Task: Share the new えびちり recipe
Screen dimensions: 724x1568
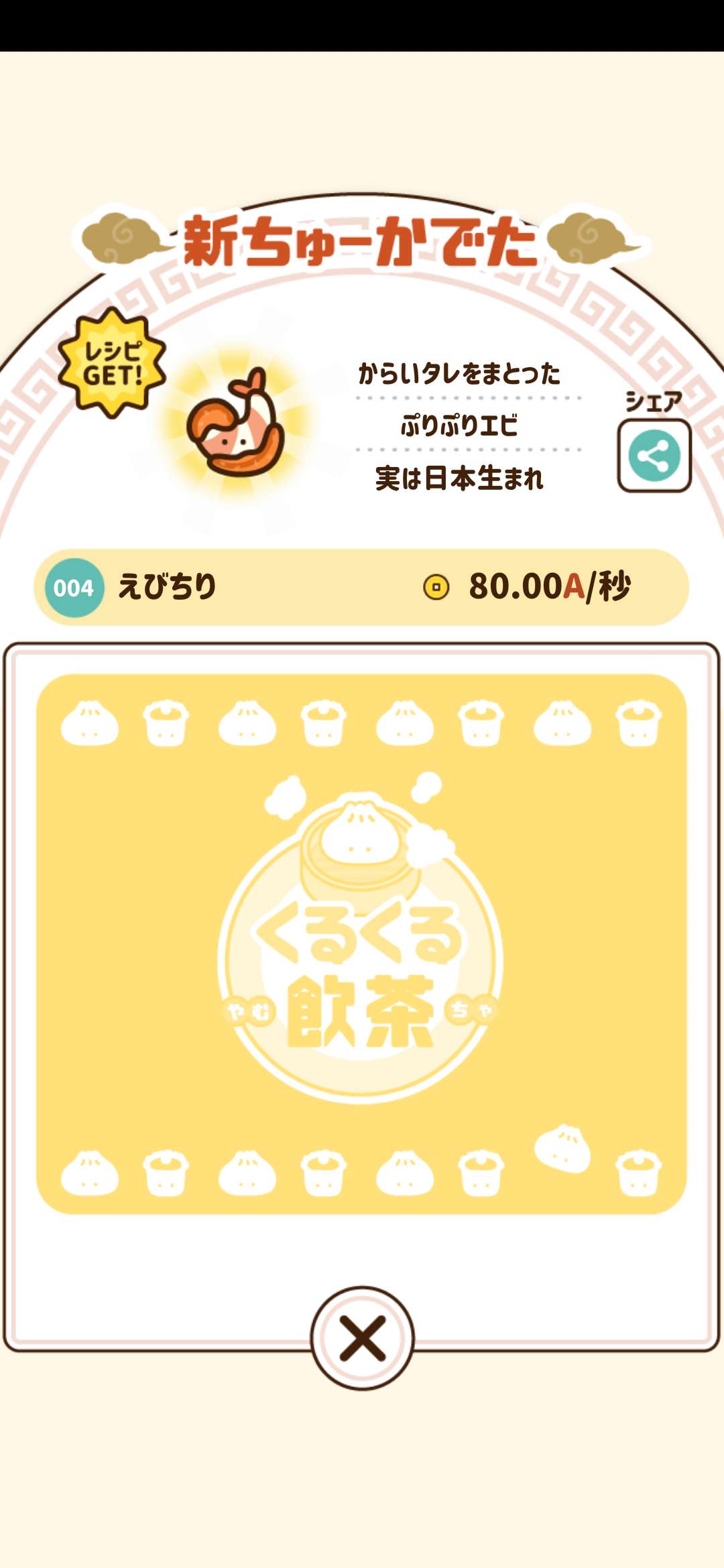Action: (654, 456)
